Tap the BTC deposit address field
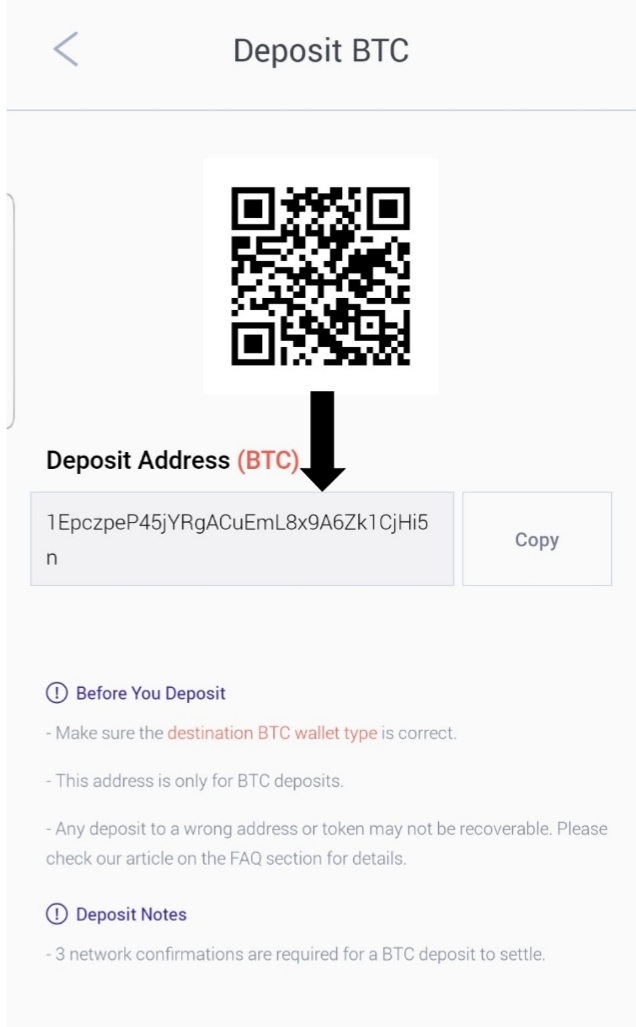 click(242, 539)
